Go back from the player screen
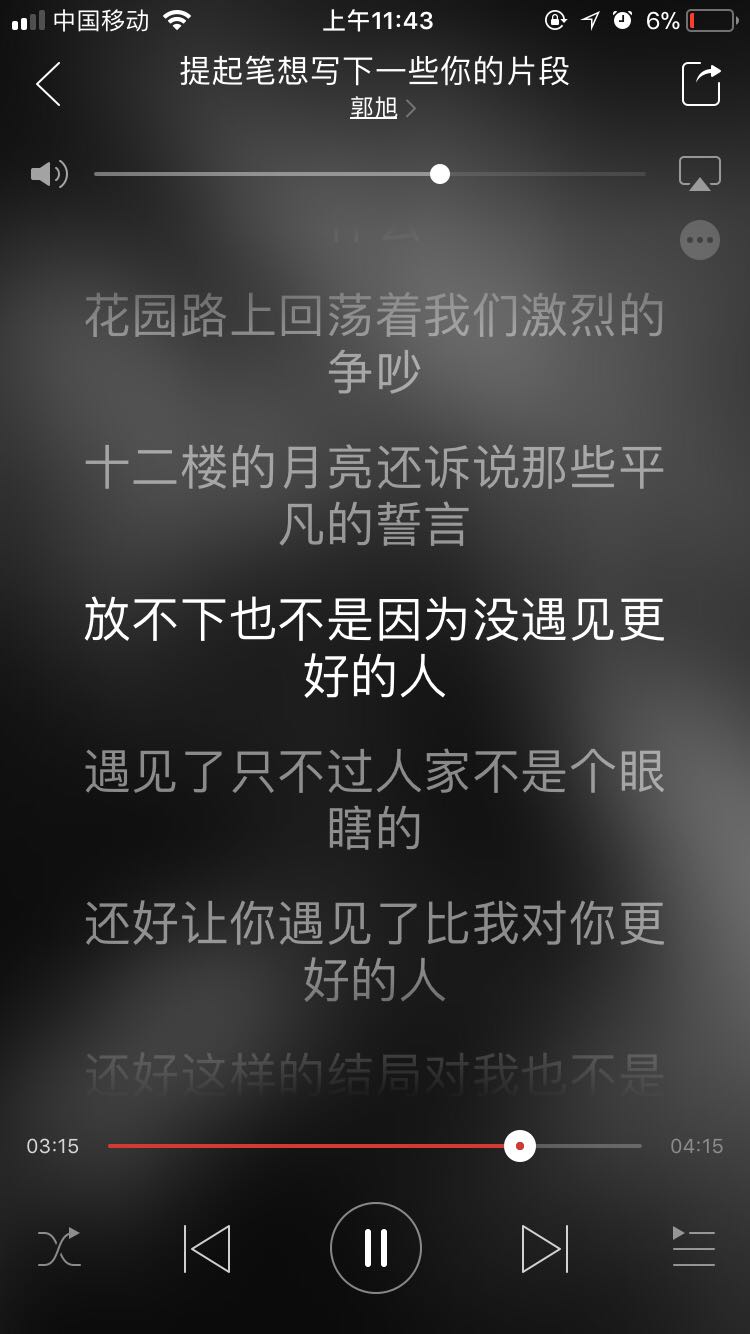Viewport: 750px width, 1334px height. [48, 84]
